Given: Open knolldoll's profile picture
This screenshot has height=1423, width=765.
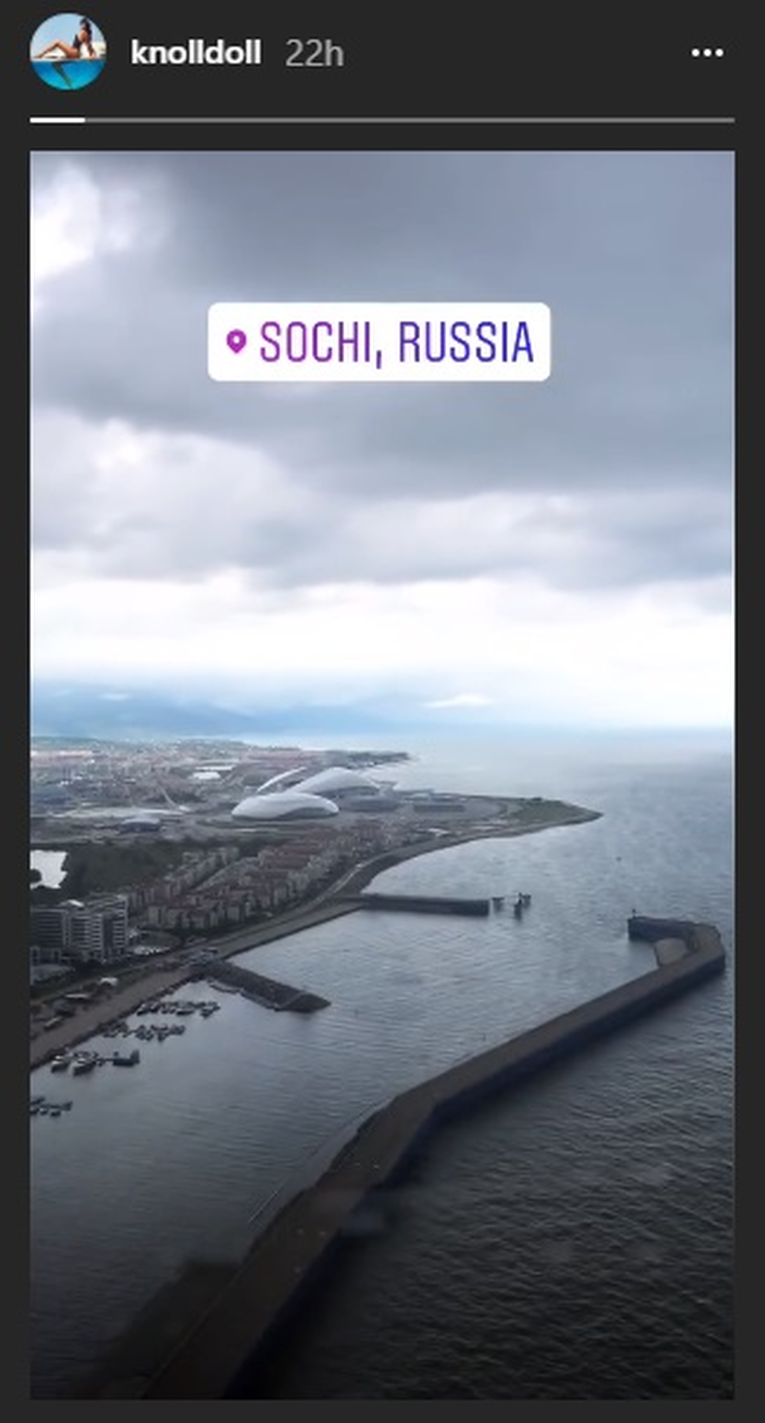Looking at the screenshot, I should (x=68, y=52).
